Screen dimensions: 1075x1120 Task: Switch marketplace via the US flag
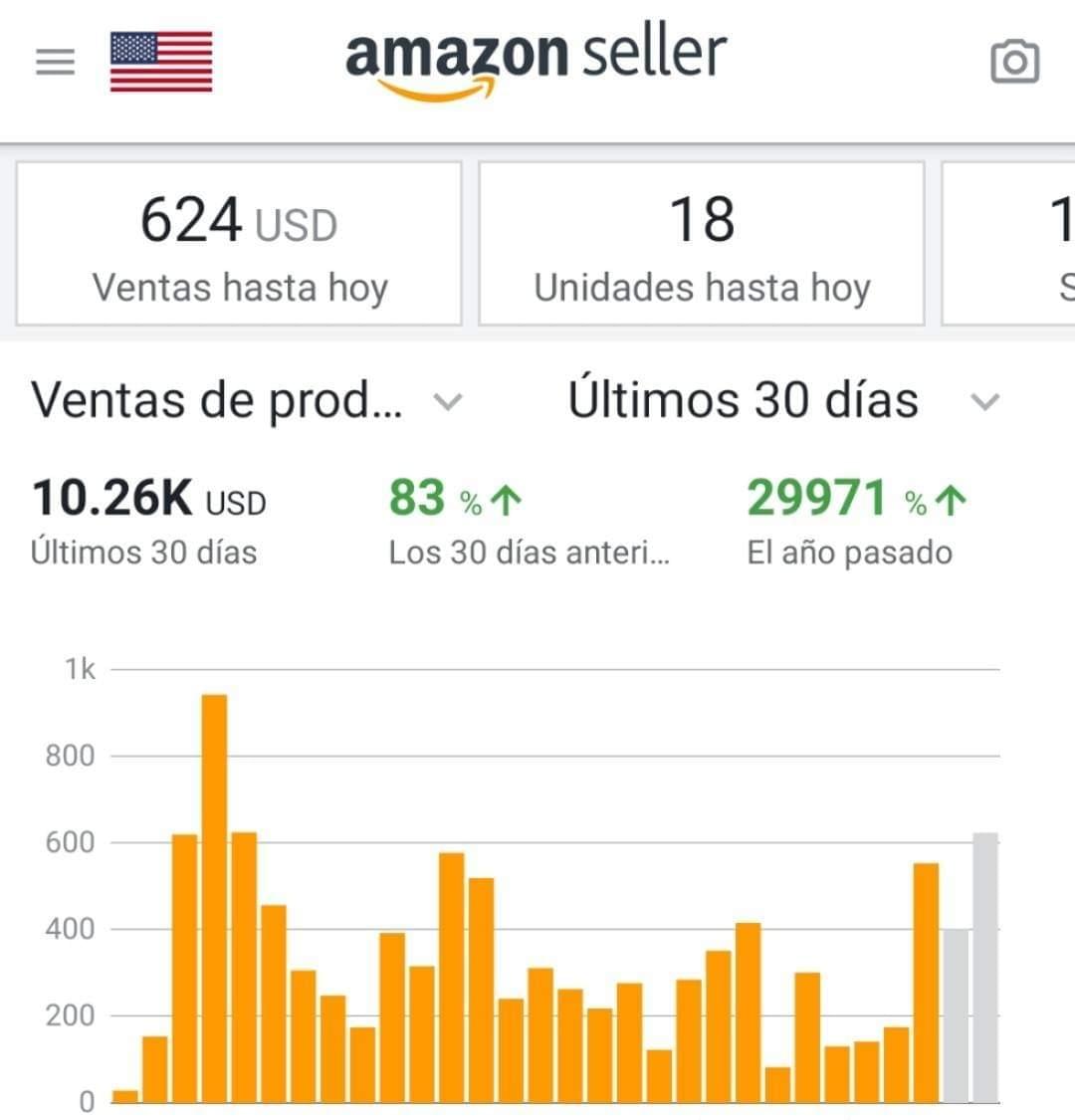click(x=160, y=62)
